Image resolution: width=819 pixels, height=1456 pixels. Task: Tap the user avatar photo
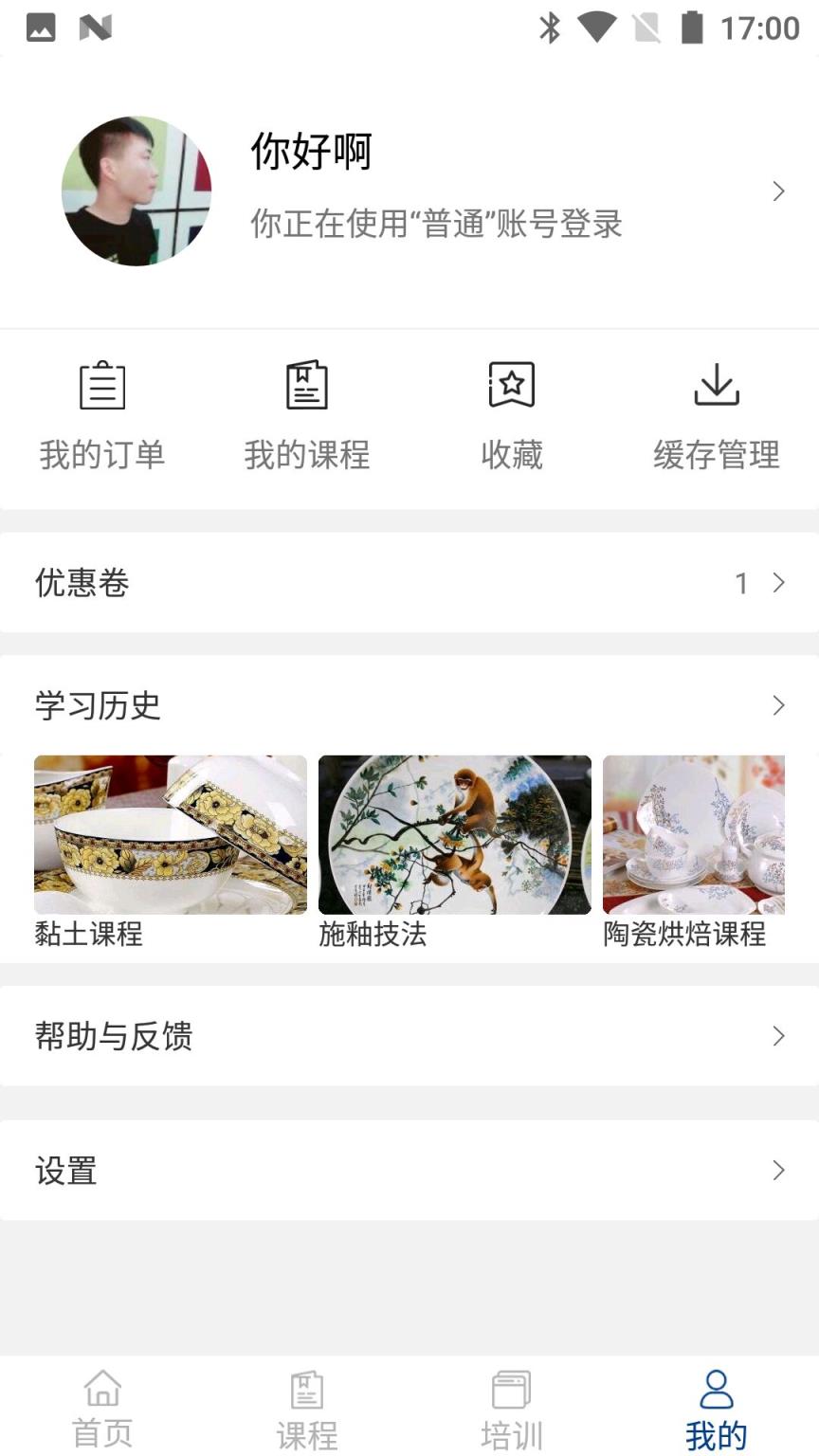(x=136, y=191)
